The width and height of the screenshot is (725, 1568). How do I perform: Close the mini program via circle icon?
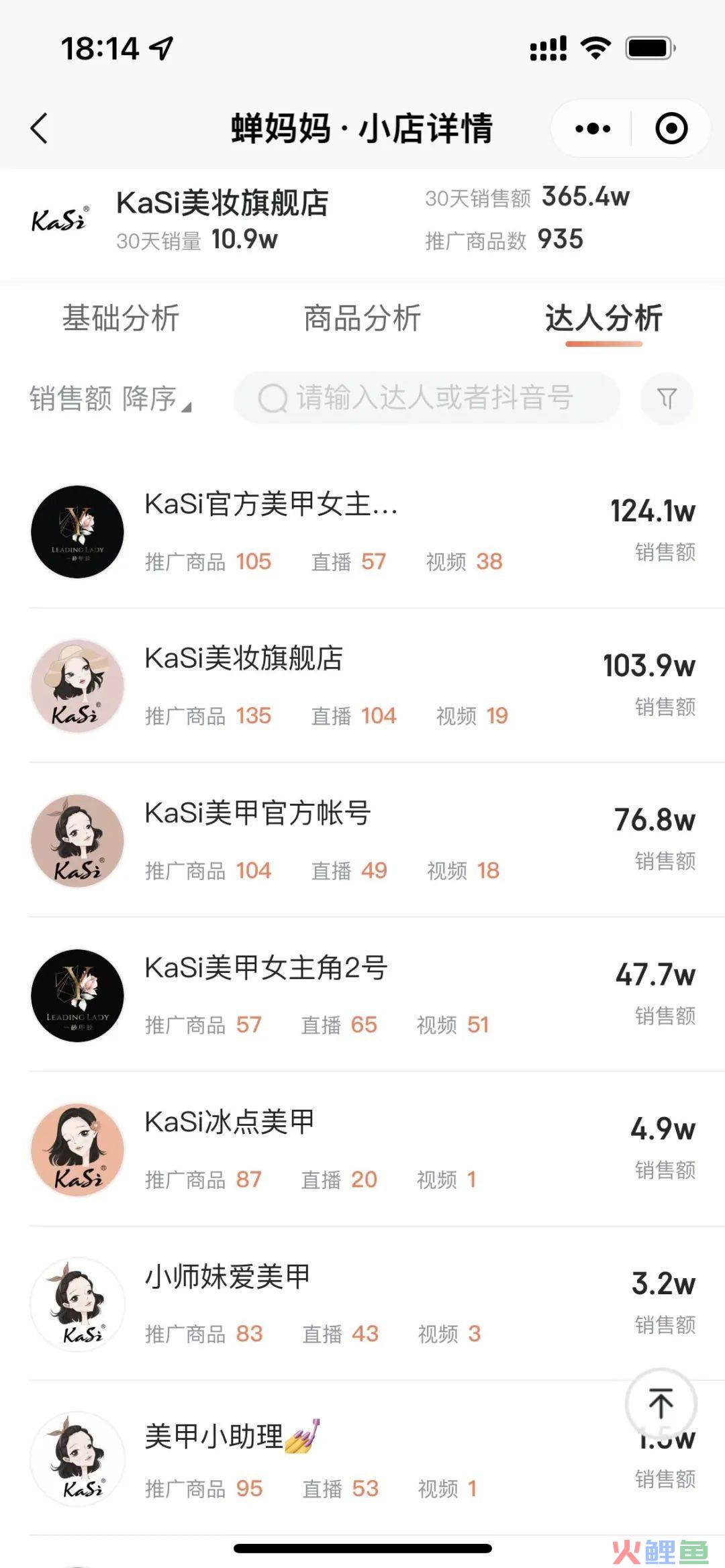671,128
